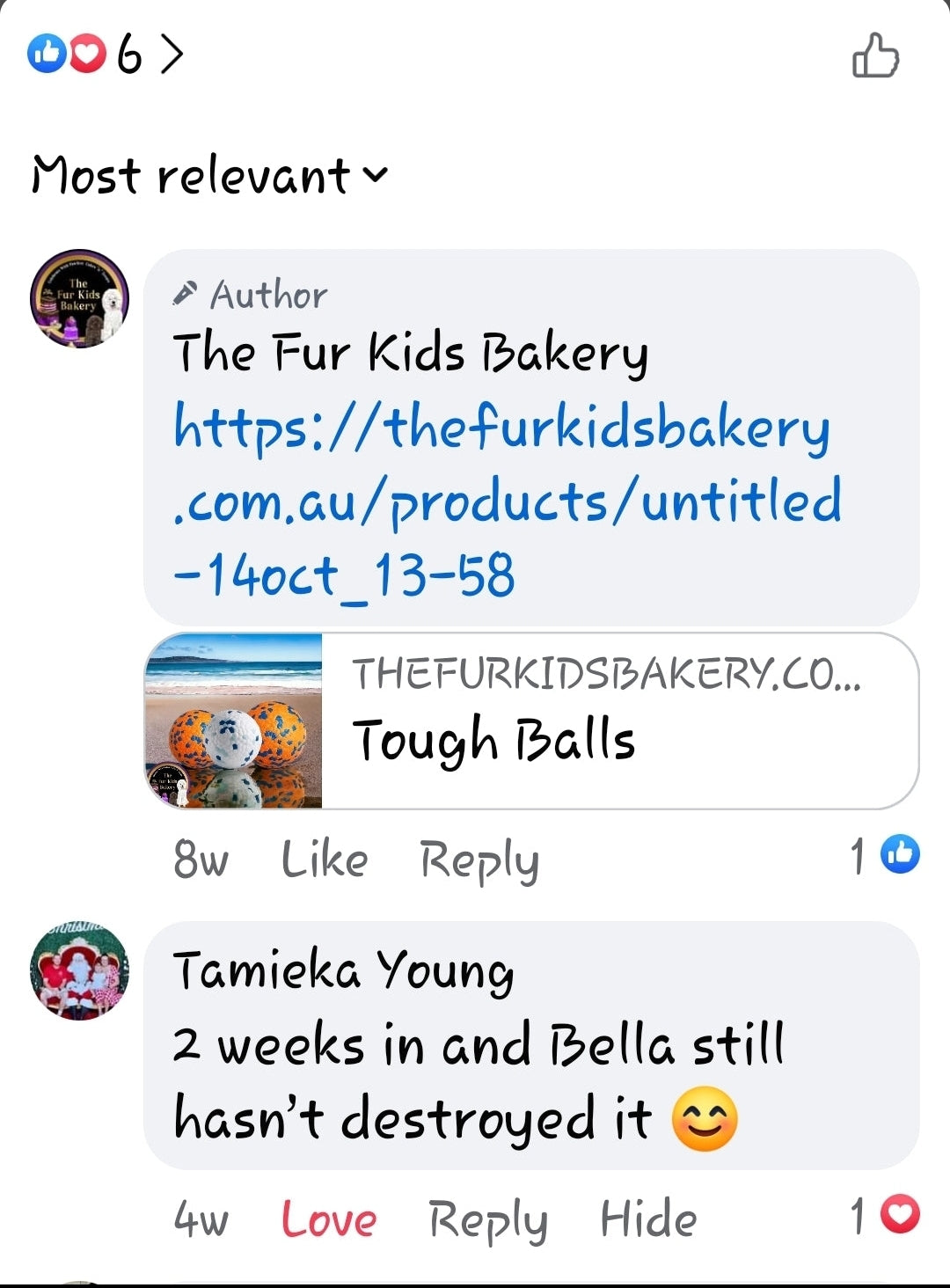Like the post with thumbs-up icon
950x1288 pixels.
(875, 56)
